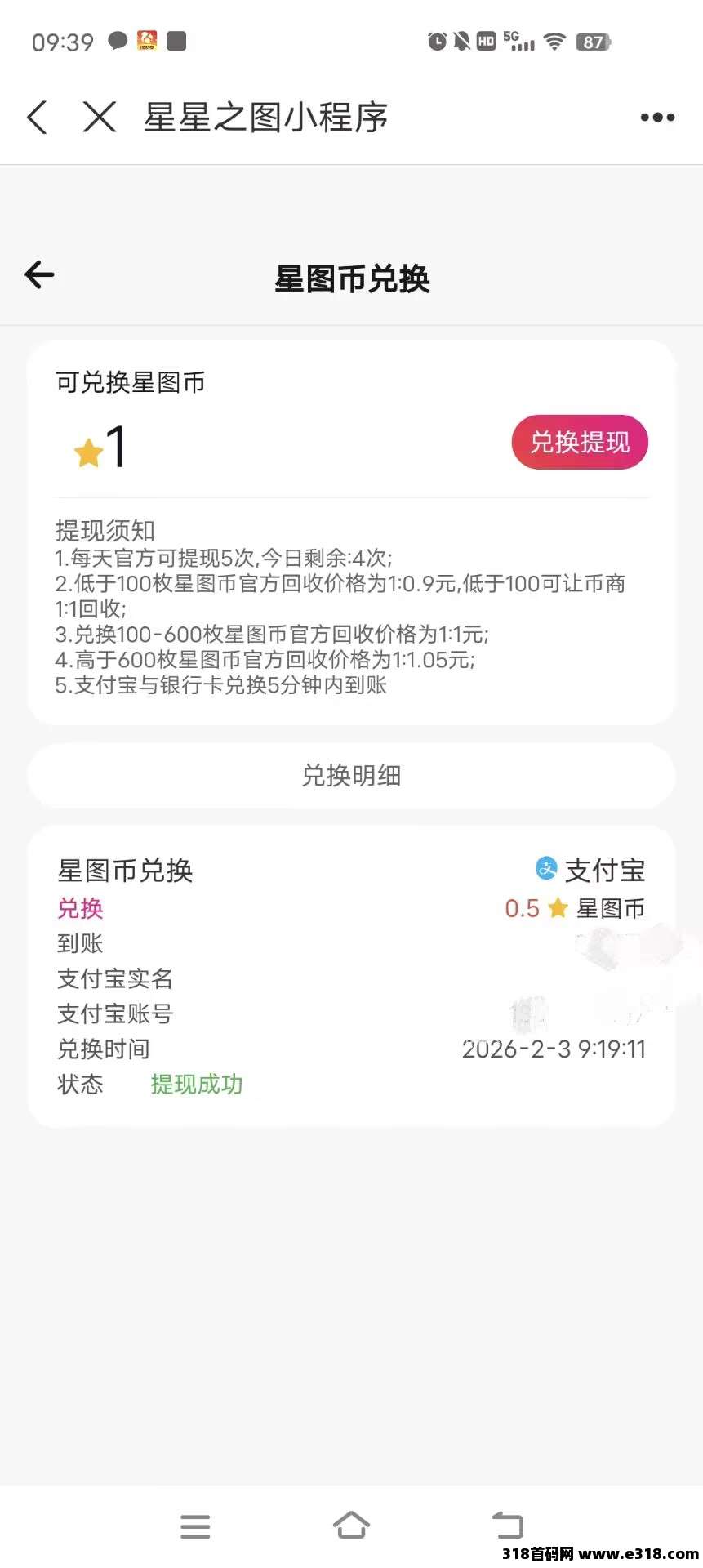Screen dimensions: 703x1568
Task: Tap the back arrow icon in bottom navigation
Action: pos(508,1522)
